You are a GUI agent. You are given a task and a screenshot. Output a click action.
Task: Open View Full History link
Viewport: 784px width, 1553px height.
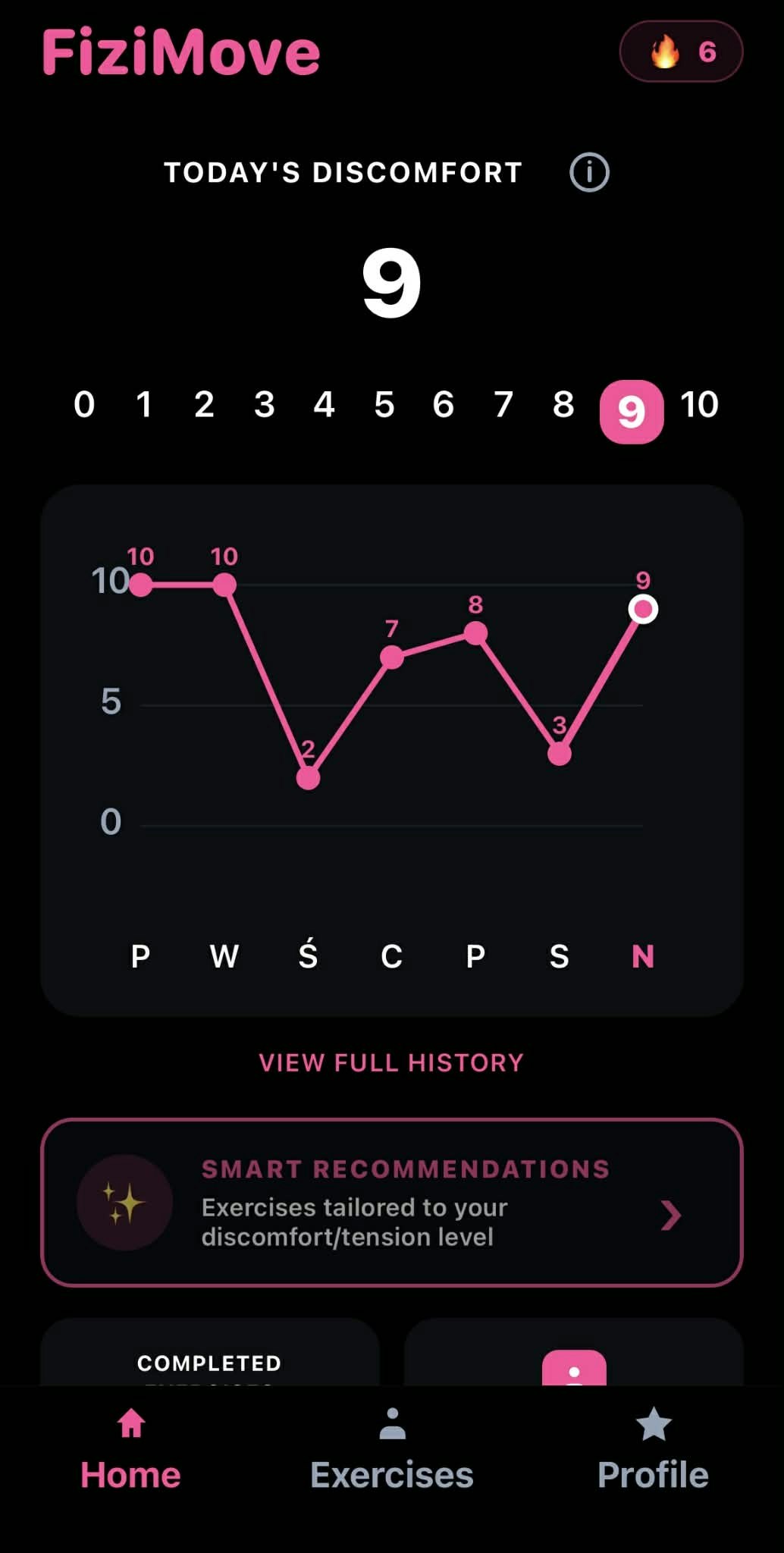tap(391, 1062)
